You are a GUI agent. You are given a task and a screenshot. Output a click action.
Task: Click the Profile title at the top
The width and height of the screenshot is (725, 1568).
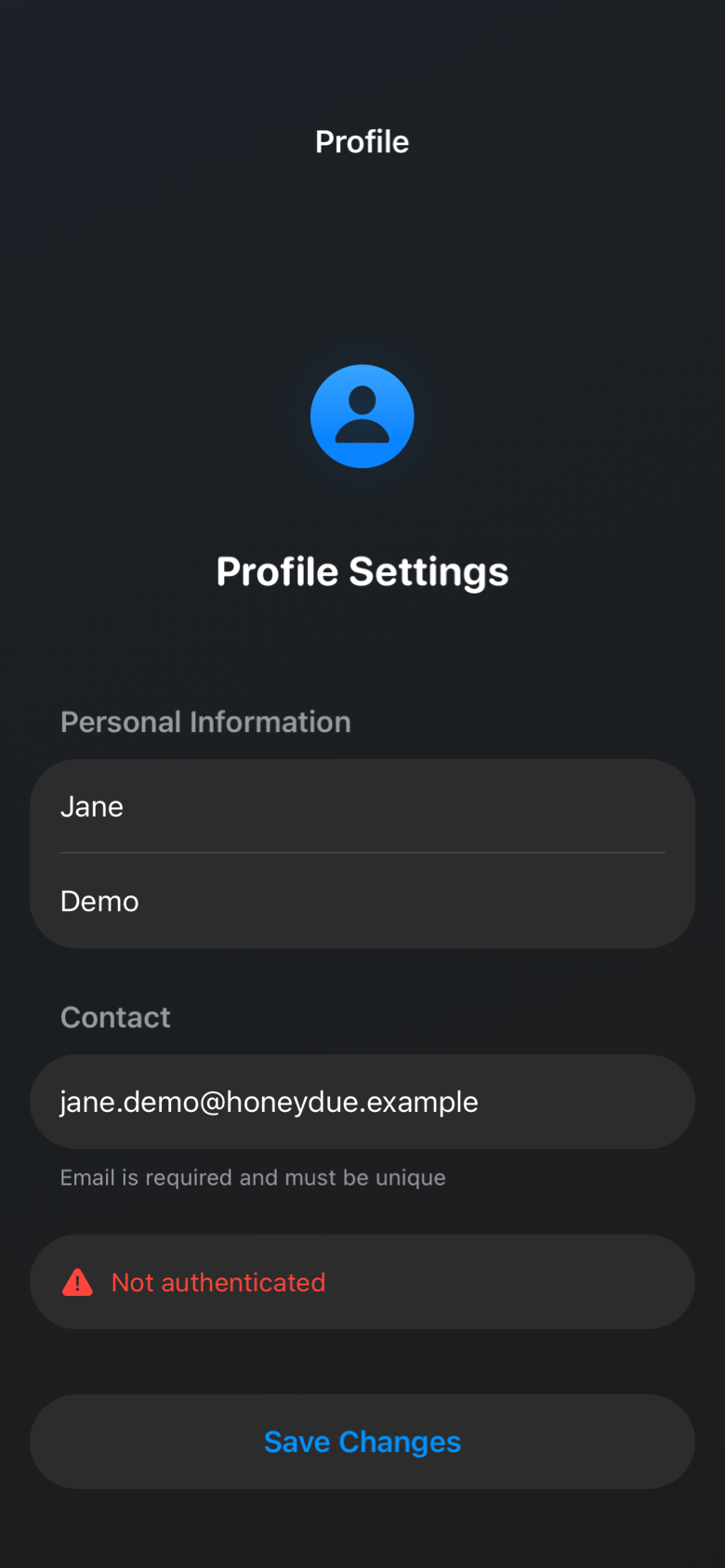point(362,140)
